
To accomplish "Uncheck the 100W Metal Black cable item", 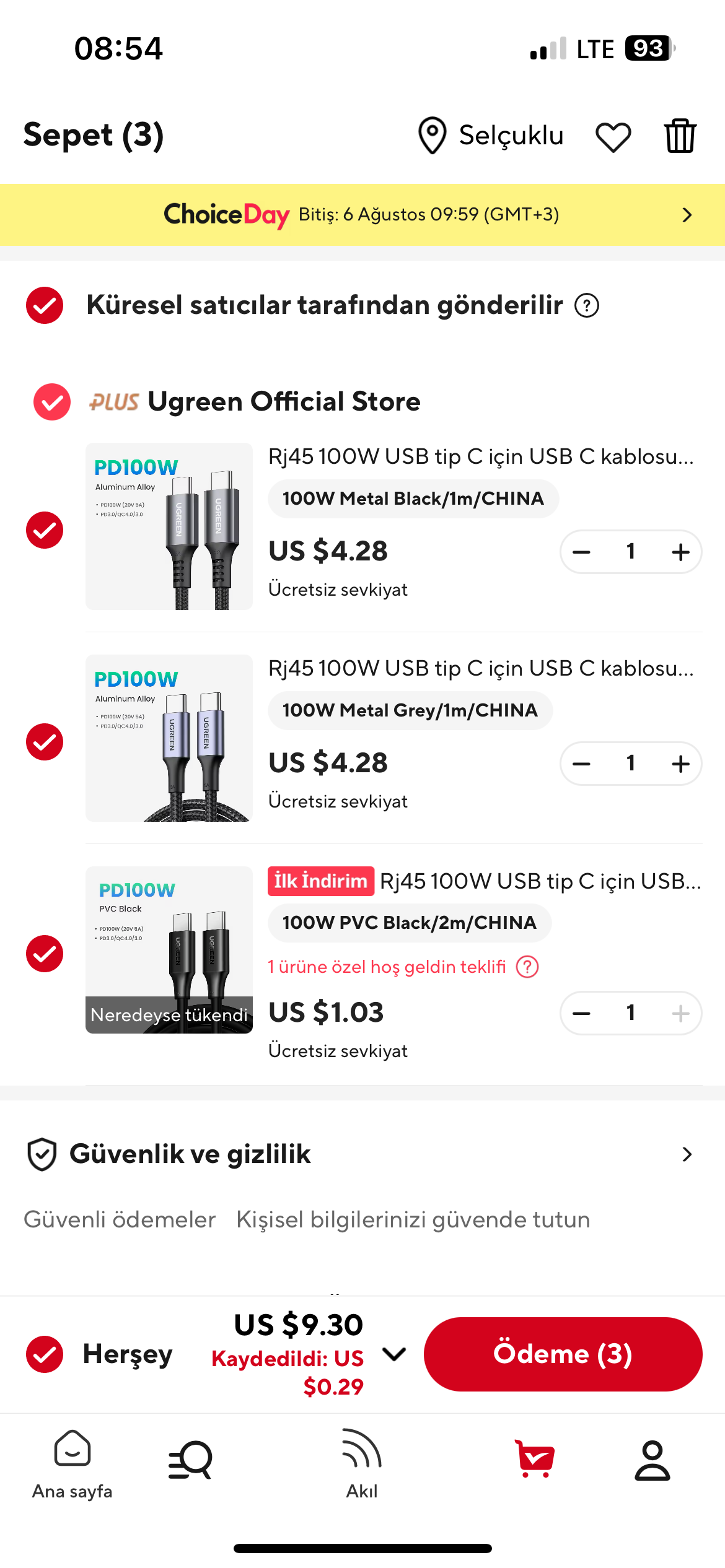I will [x=45, y=530].
